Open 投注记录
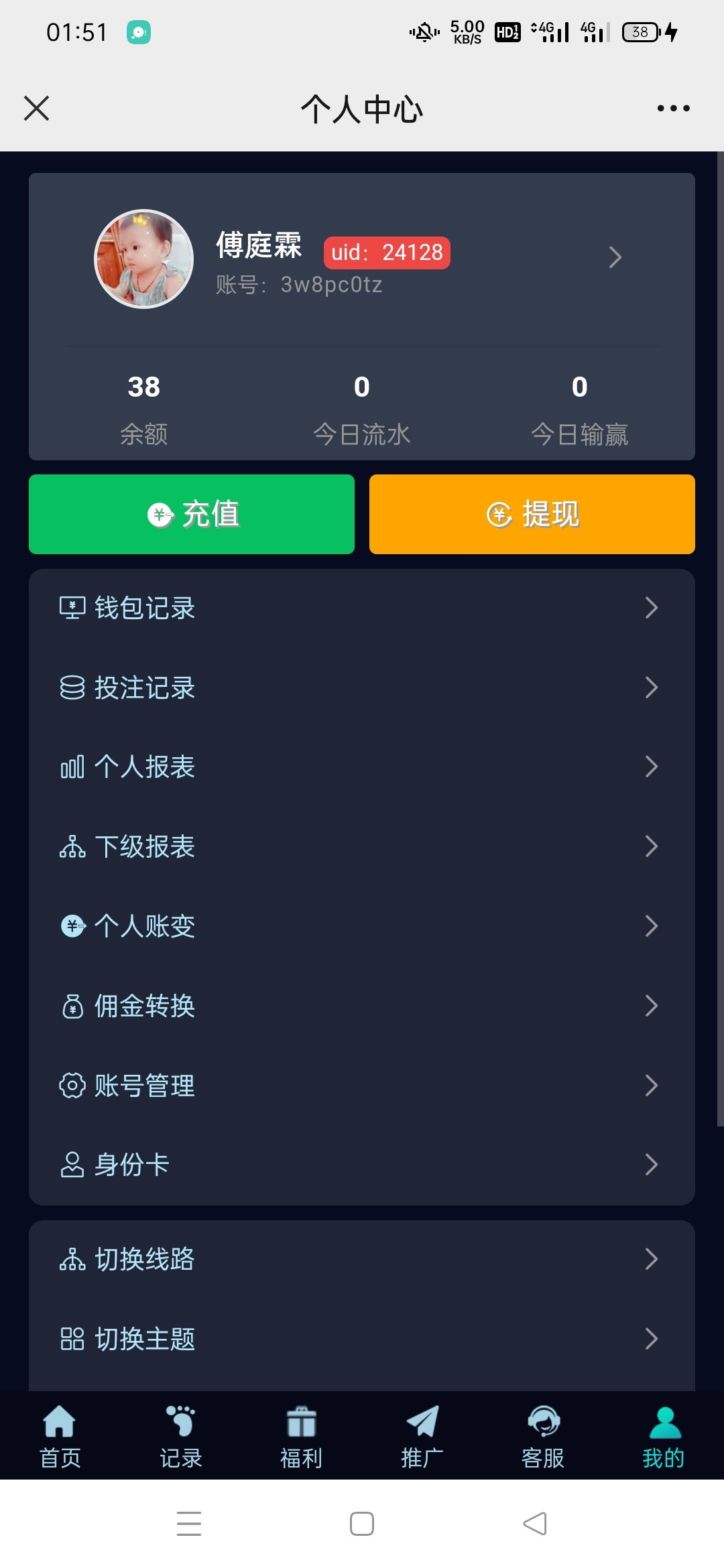The width and height of the screenshot is (724, 1568). (361, 688)
